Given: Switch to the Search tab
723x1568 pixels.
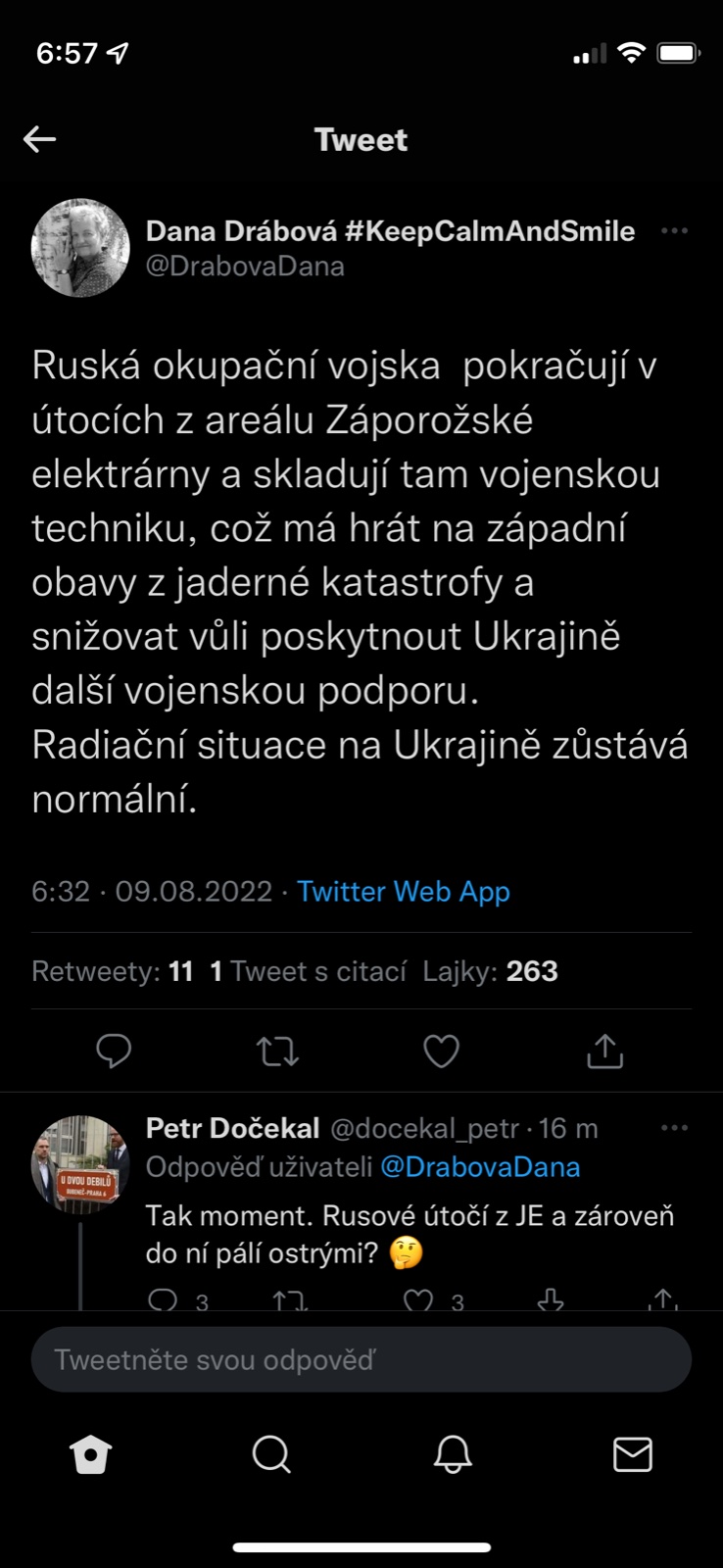Looking at the screenshot, I should coord(271,1454).
